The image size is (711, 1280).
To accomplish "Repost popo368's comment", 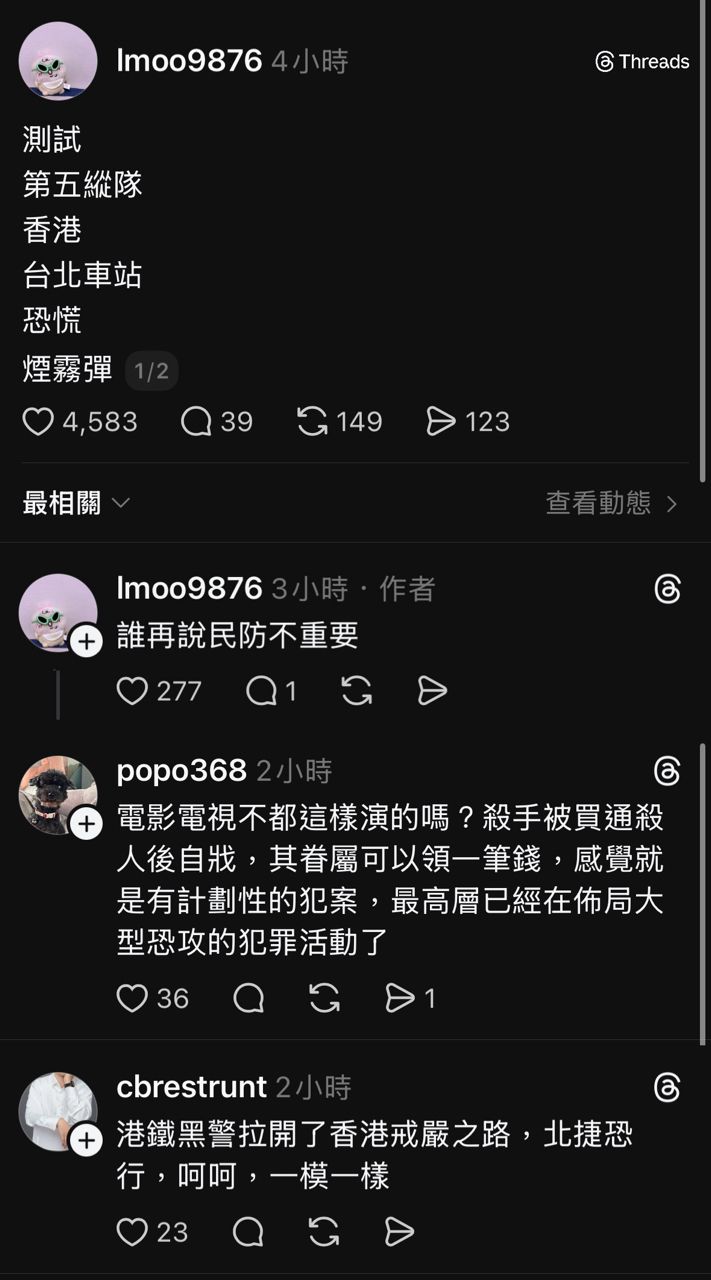I will tap(324, 998).
